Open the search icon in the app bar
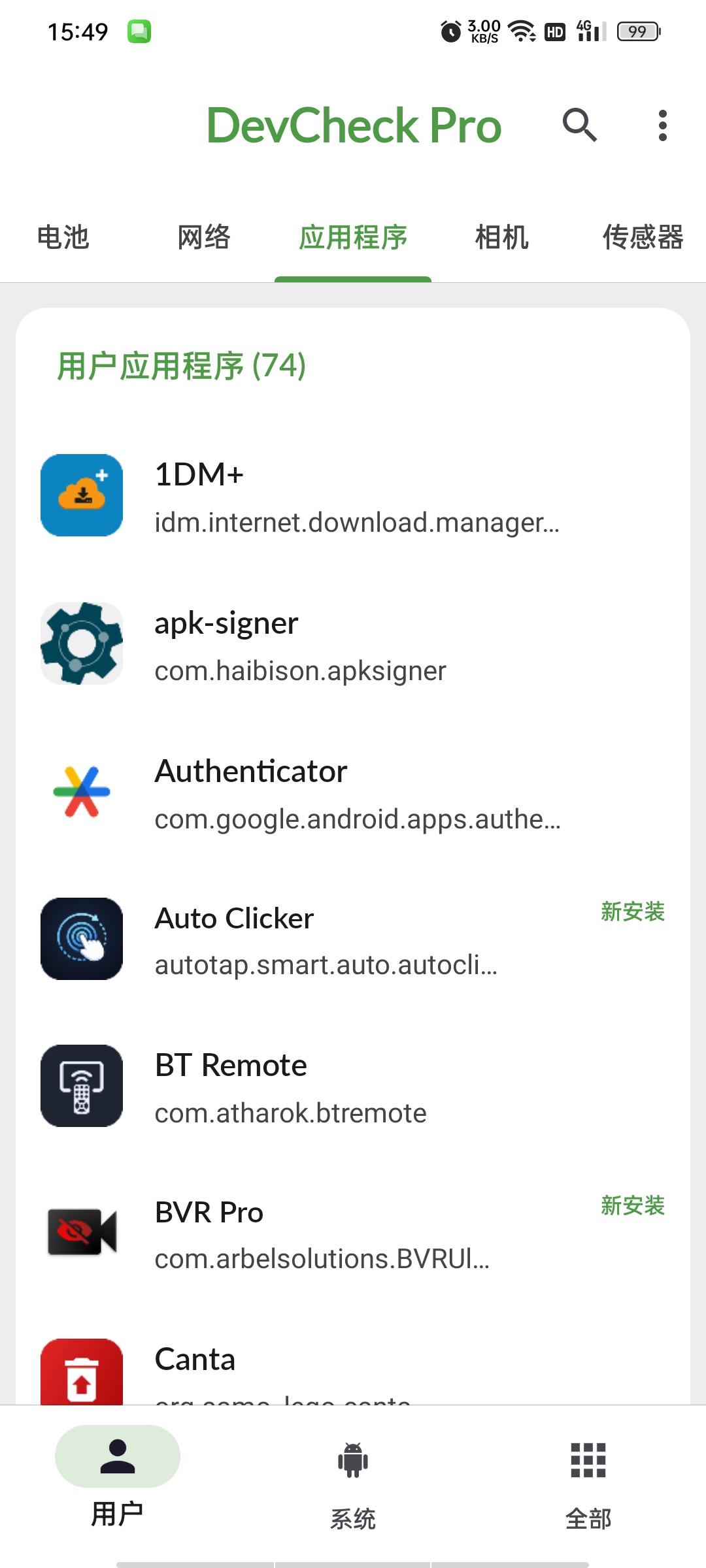This screenshot has height=1568, width=706. 580,125
